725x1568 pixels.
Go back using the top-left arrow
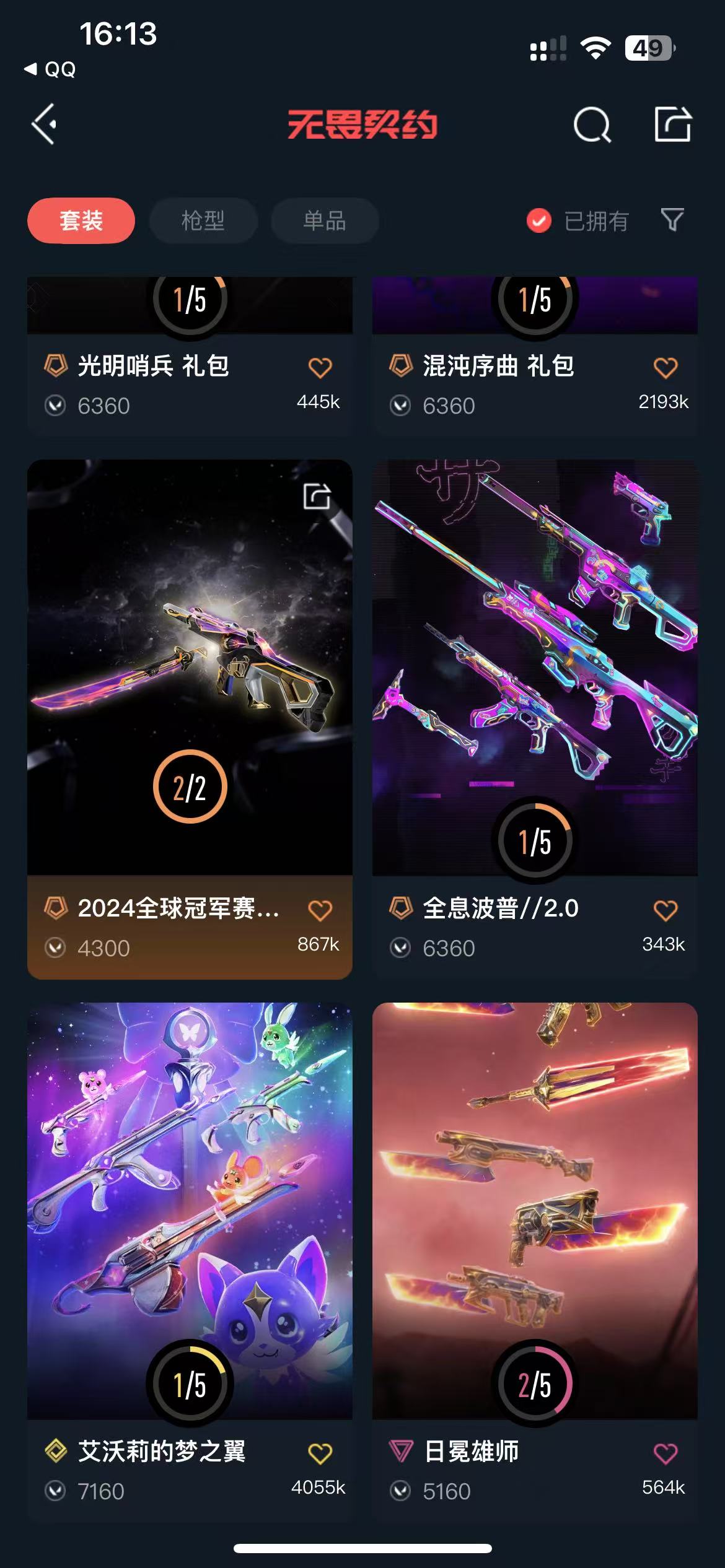[45, 124]
